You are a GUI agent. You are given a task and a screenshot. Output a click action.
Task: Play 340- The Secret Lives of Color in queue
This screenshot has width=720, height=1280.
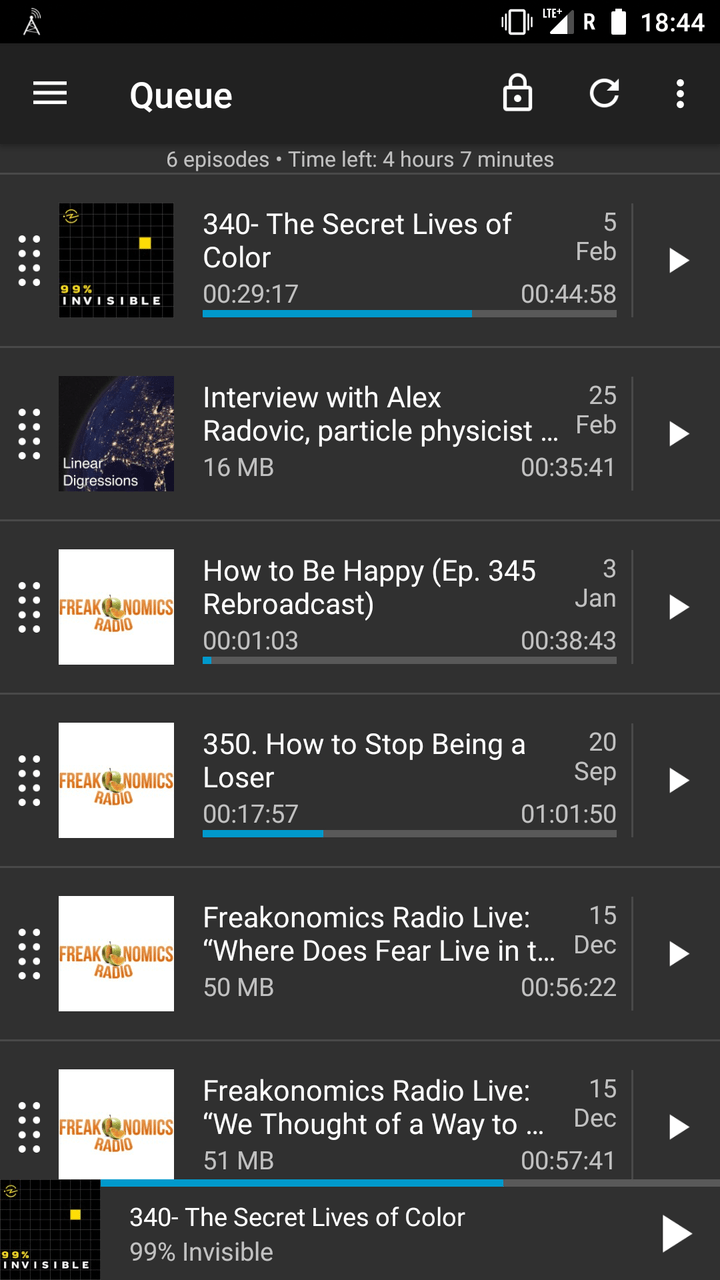pos(678,261)
